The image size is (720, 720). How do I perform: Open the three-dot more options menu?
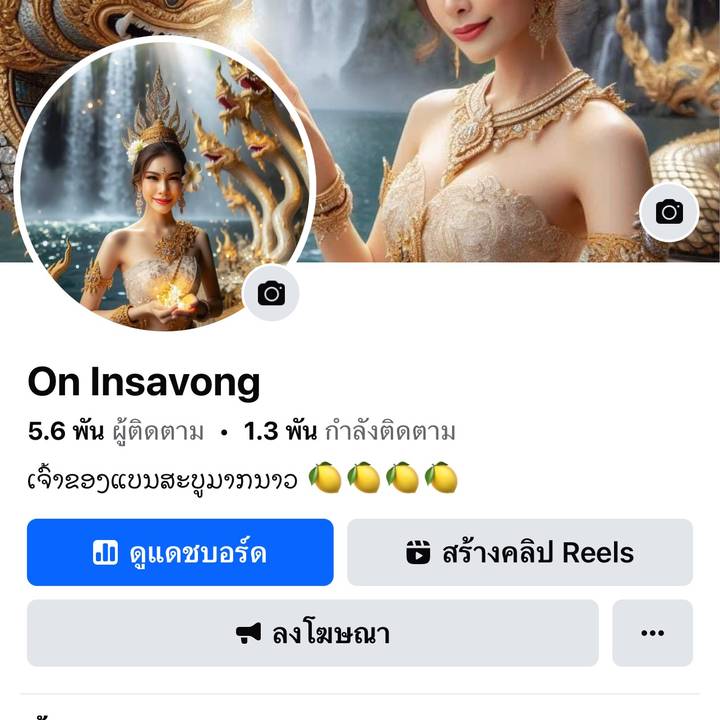(x=652, y=633)
